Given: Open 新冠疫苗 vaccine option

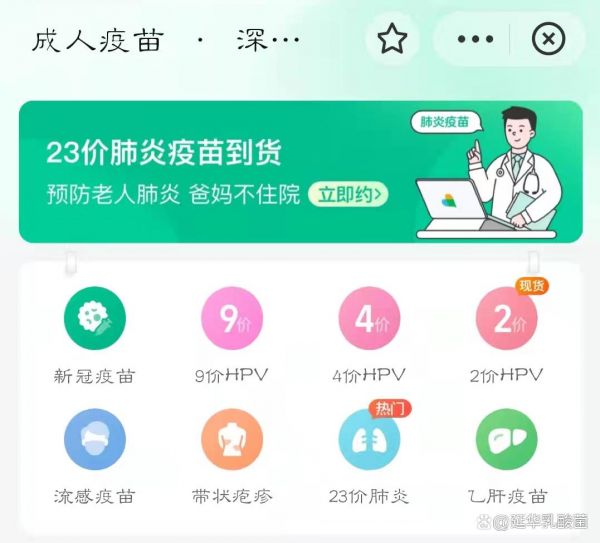Looking at the screenshot, I should click(x=95, y=318).
